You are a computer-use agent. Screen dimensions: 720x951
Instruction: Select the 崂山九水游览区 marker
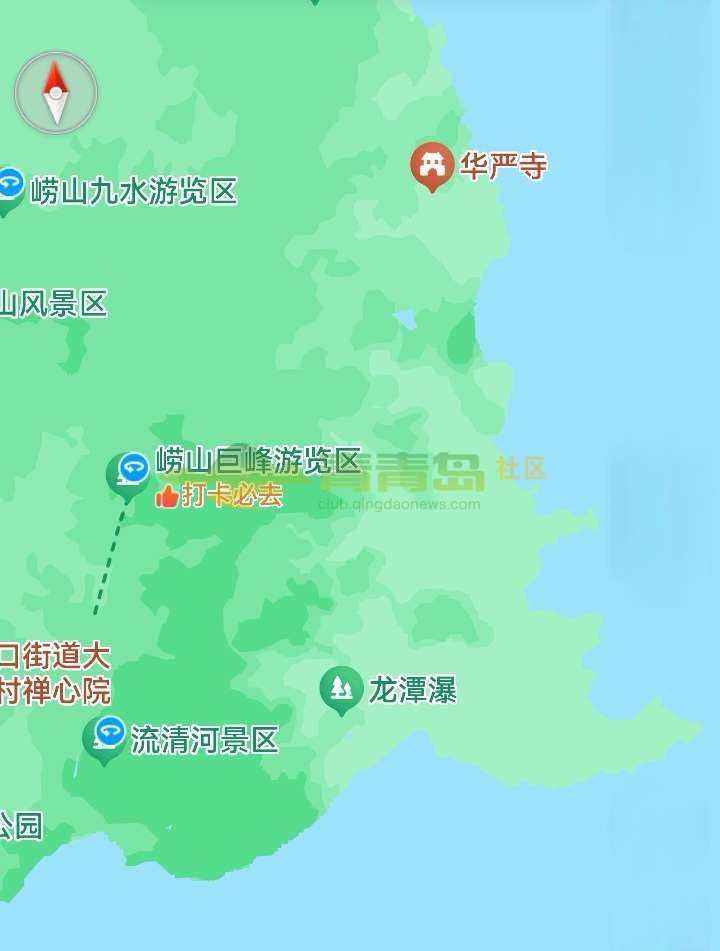point(10,187)
